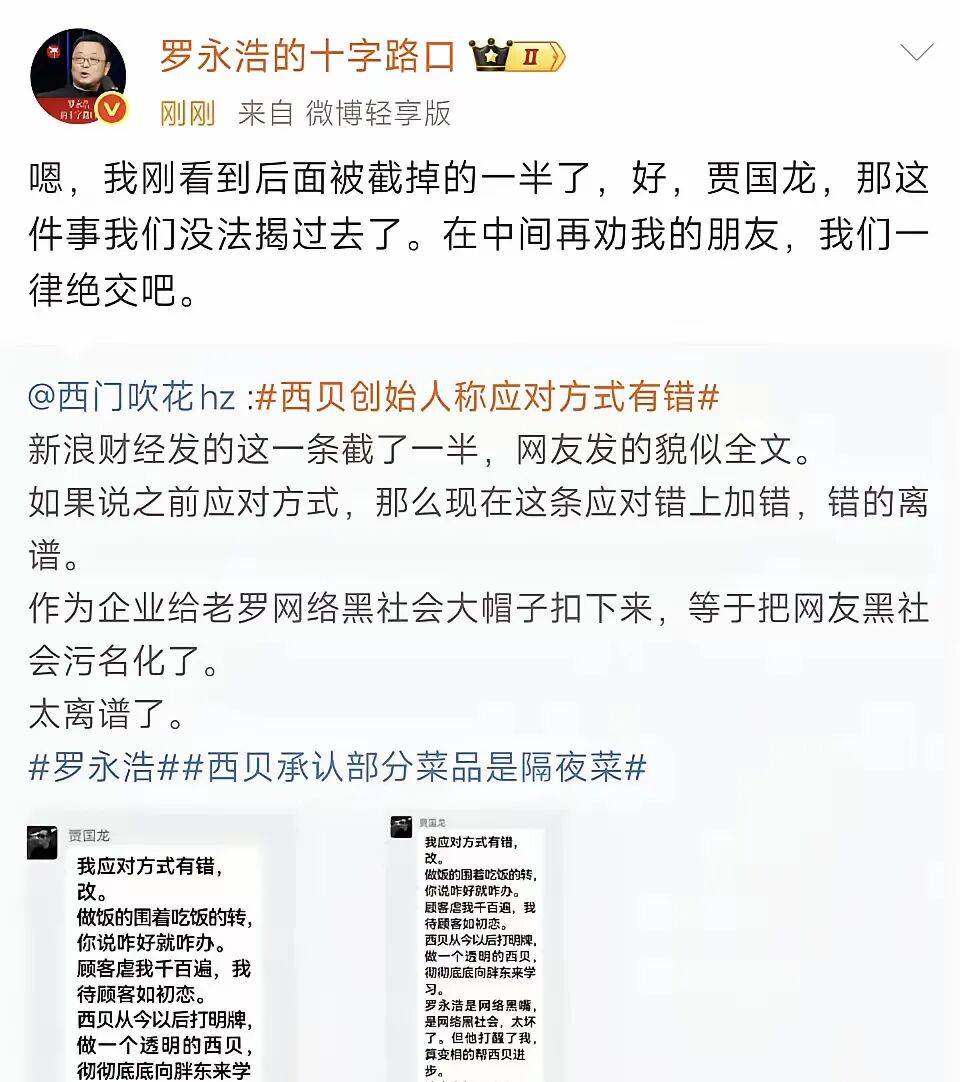The height and width of the screenshot is (1082, 960).
Task: Open the post options chevron
Action: pos(916,52)
